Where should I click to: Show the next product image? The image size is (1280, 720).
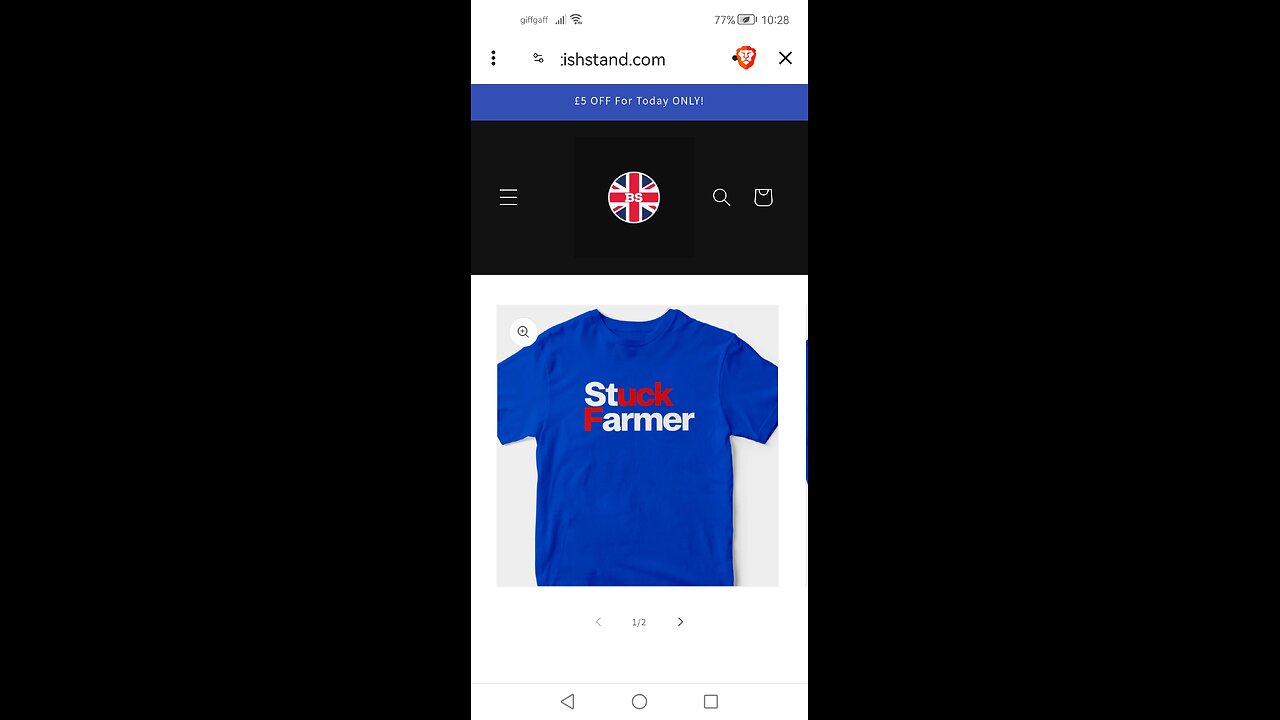680,622
